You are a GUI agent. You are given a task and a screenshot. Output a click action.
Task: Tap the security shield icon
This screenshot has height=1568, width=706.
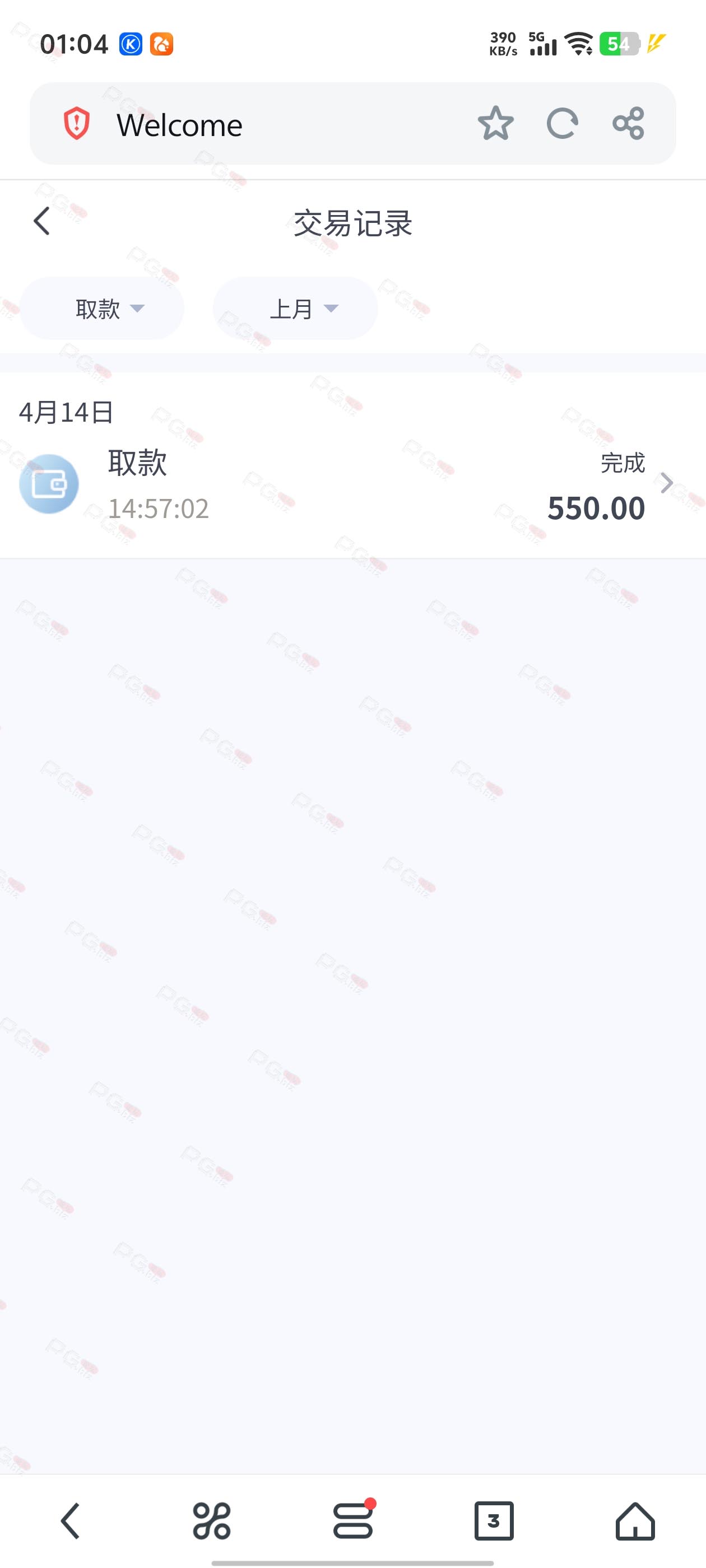[77, 124]
